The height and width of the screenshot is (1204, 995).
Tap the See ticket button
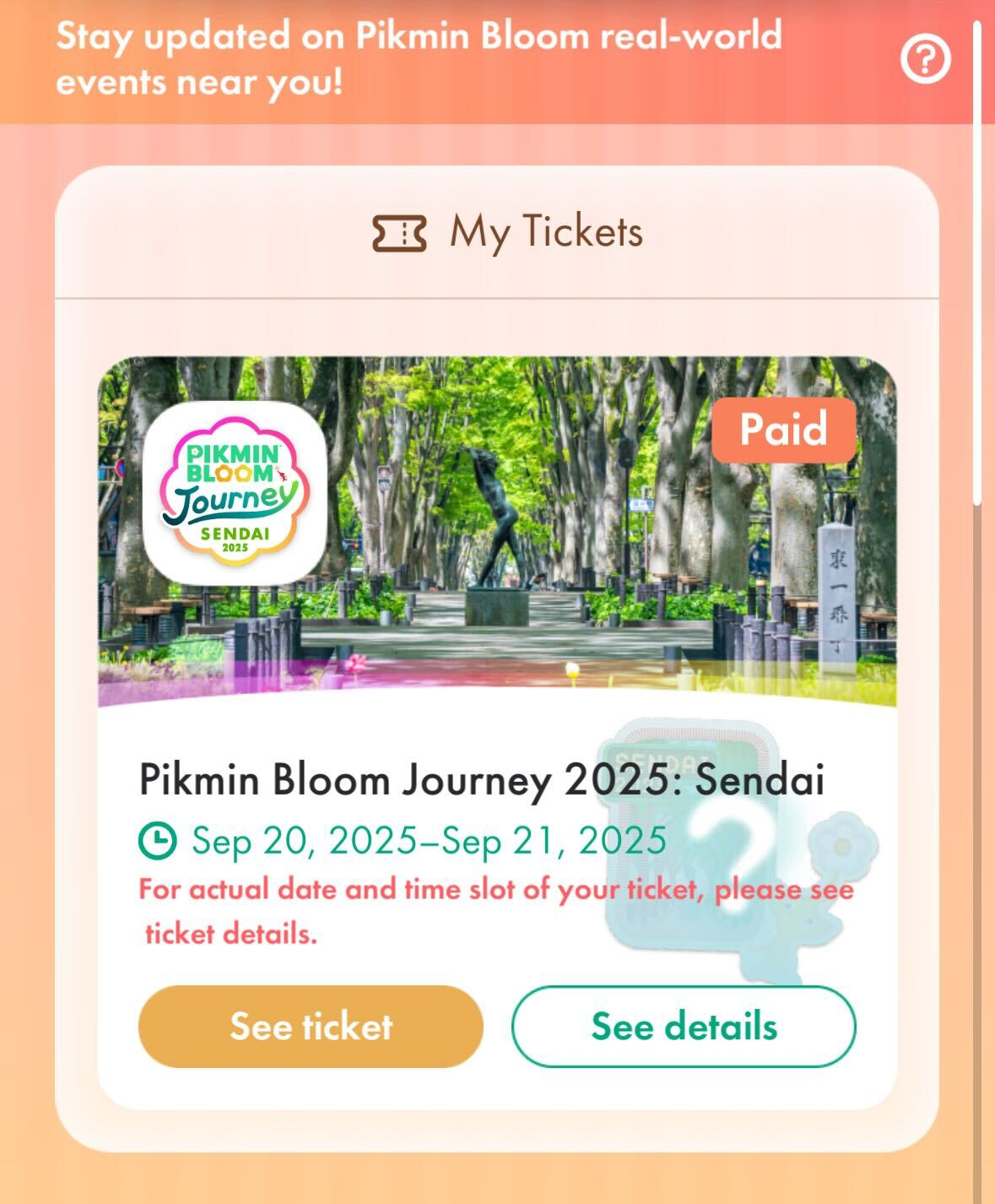tap(311, 1026)
